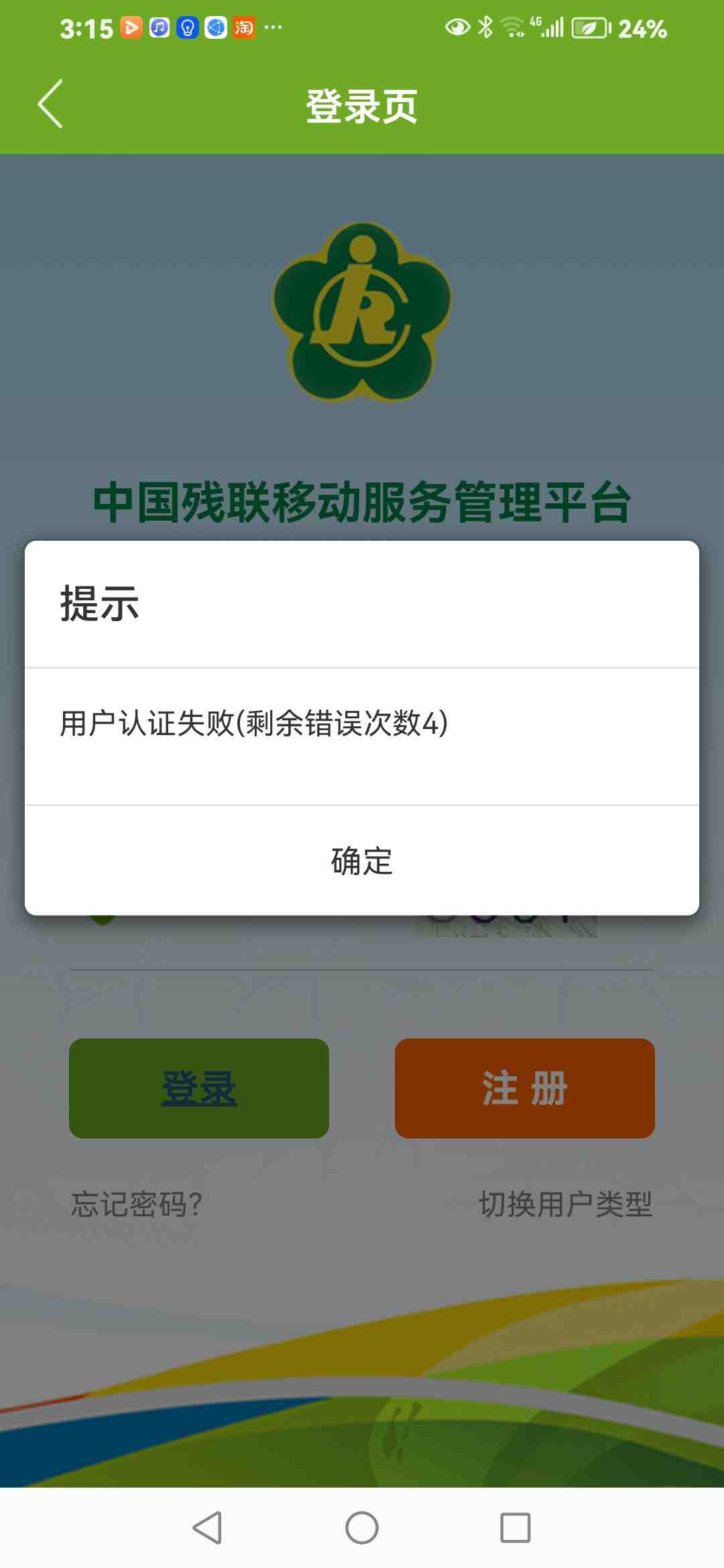Open the 忘记密码 password recovery link

point(137,1204)
